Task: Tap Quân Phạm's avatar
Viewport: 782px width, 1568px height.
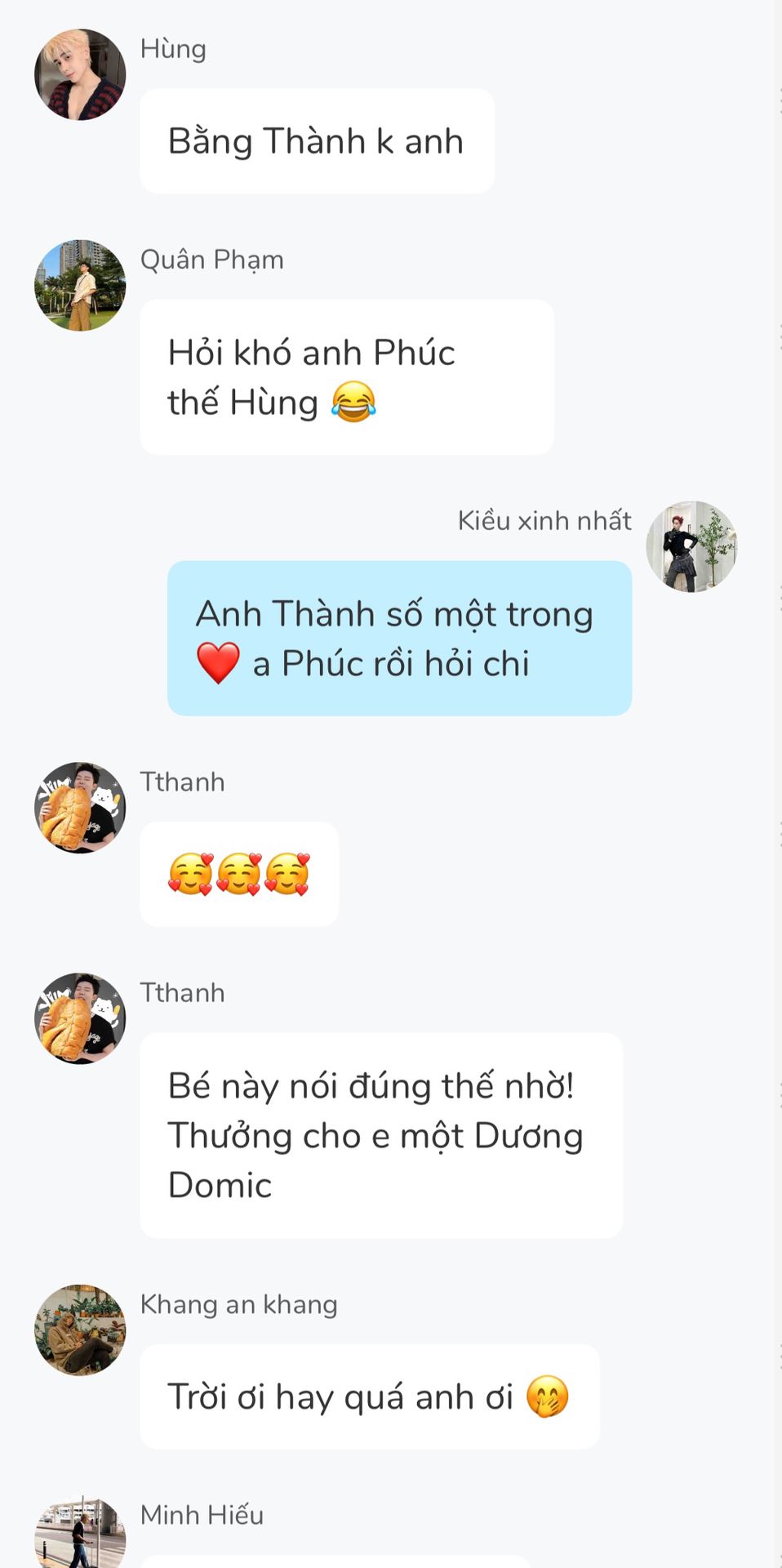Action: pyautogui.click(x=80, y=285)
